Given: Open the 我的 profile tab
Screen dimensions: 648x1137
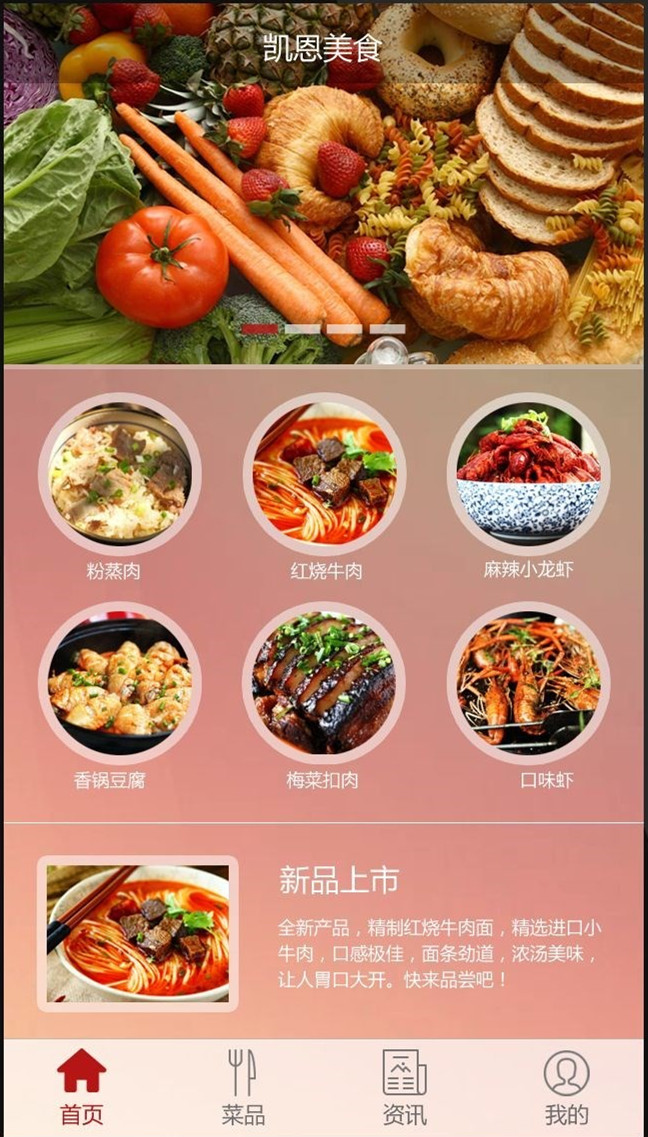Looking at the screenshot, I should [x=567, y=1086].
